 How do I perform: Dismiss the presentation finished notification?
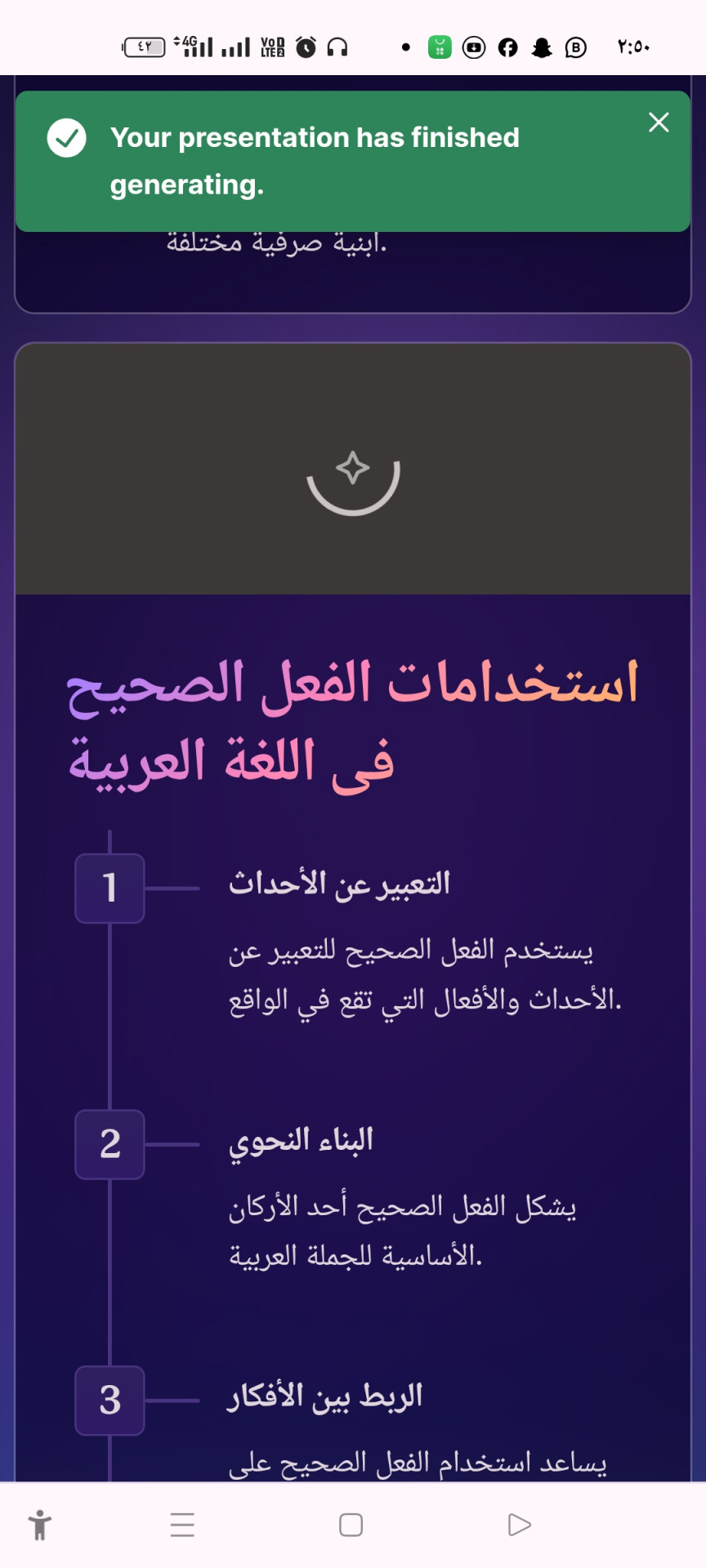[x=659, y=122]
